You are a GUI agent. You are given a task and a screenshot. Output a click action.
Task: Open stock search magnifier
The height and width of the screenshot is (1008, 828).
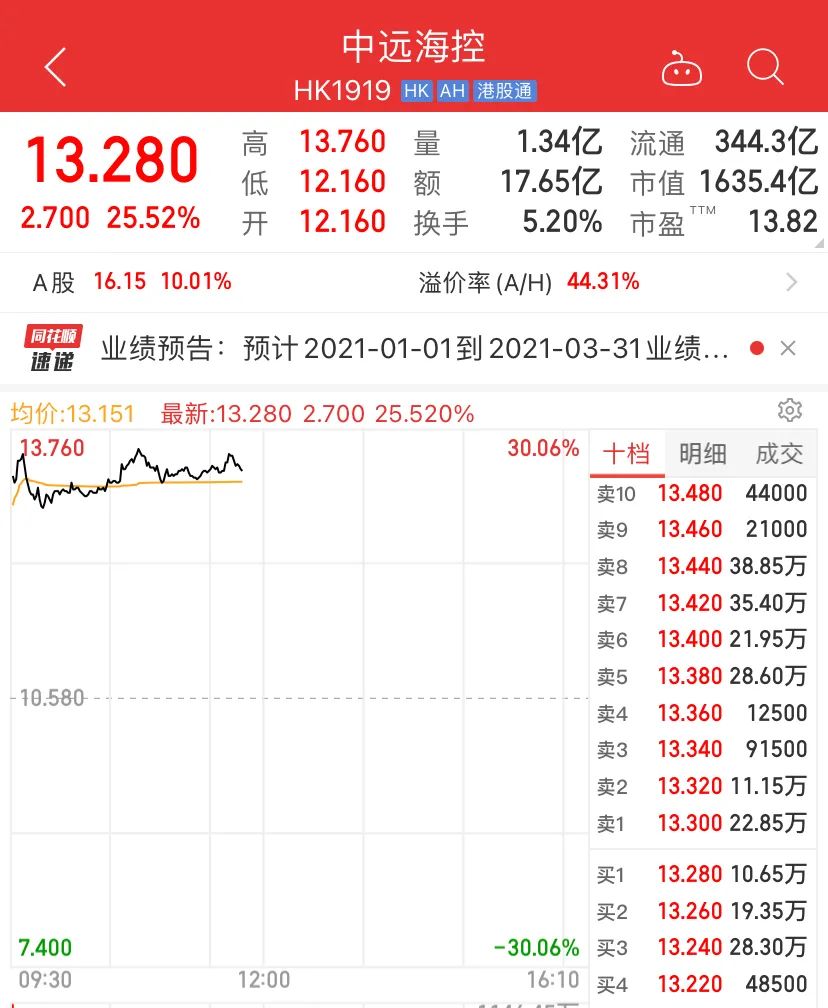(765, 68)
